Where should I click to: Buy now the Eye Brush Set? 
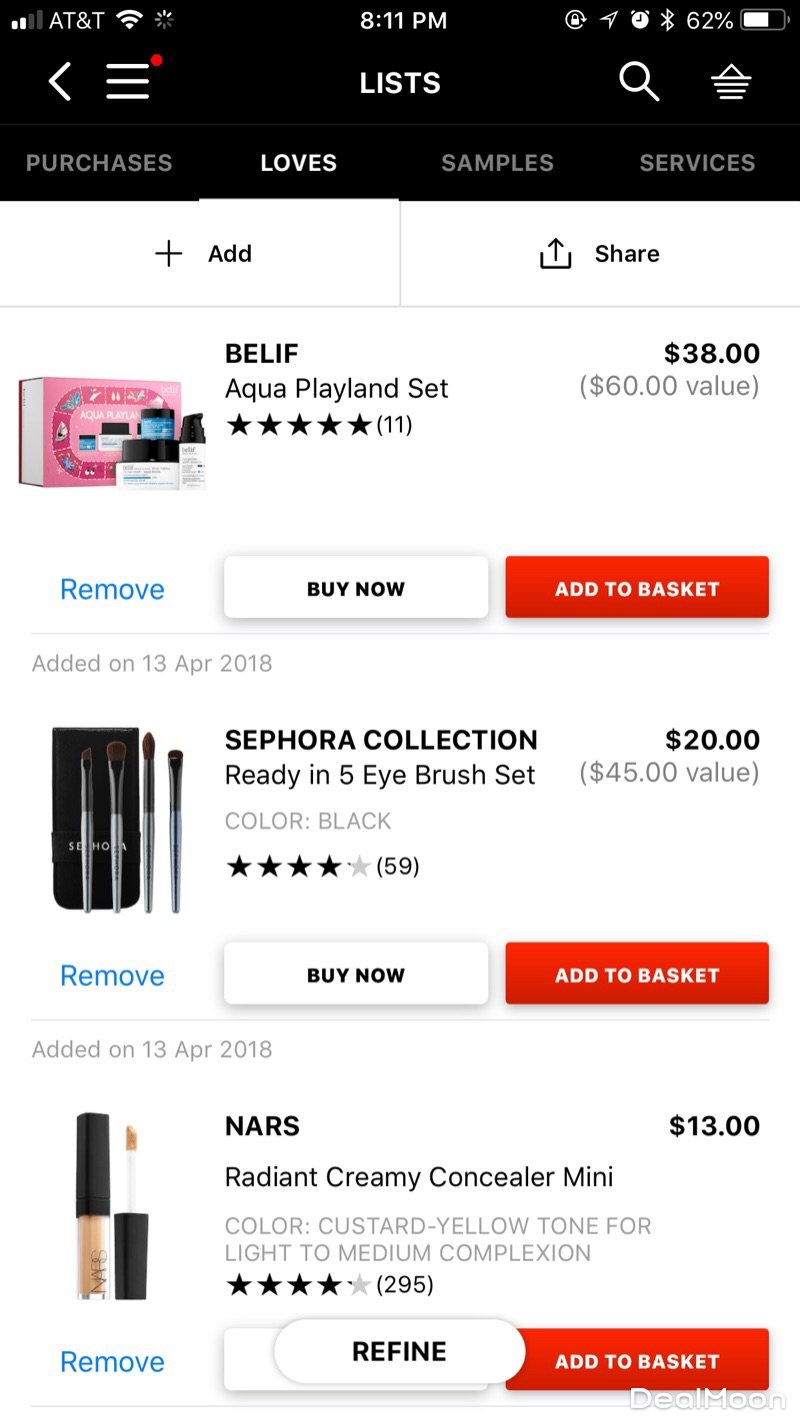(x=356, y=975)
